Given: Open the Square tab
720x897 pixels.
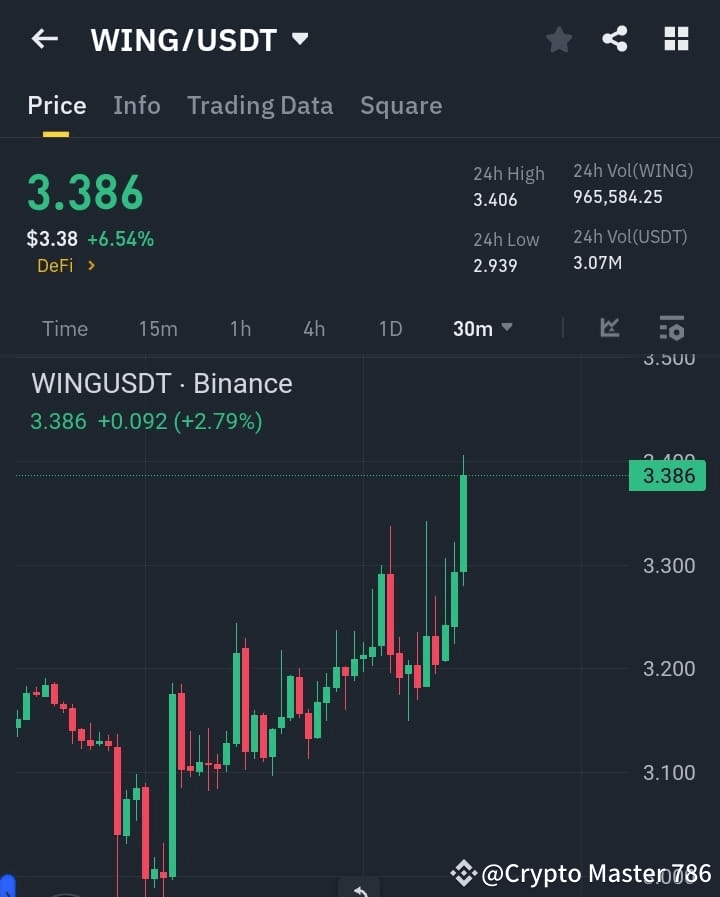Looking at the screenshot, I should click(401, 105).
